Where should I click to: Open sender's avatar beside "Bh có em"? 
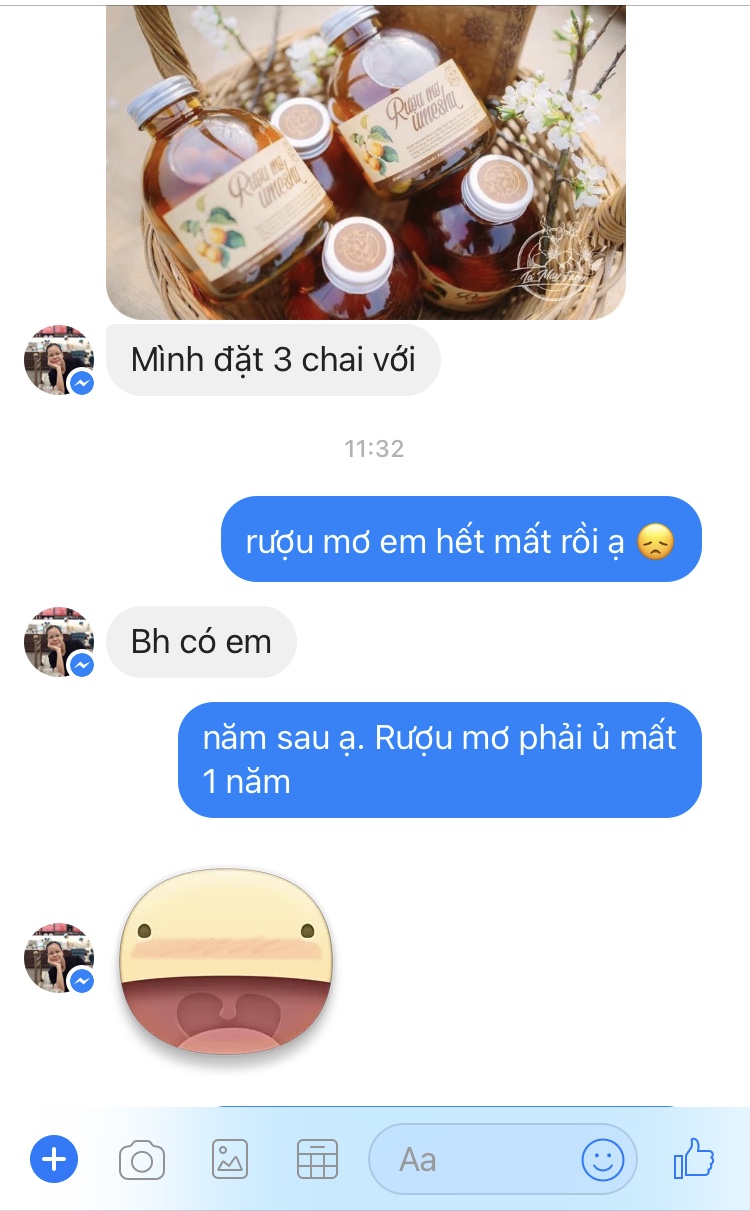coord(58,641)
